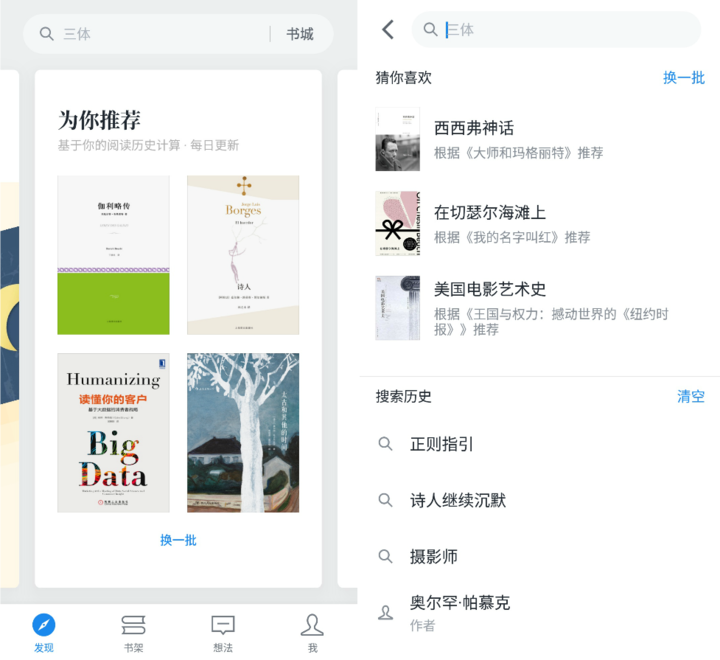The width and height of the screenshot is (720, 660).
Task: Open 在切瑟尔海滩上 suggestion
Action: (x=490, y=212)
